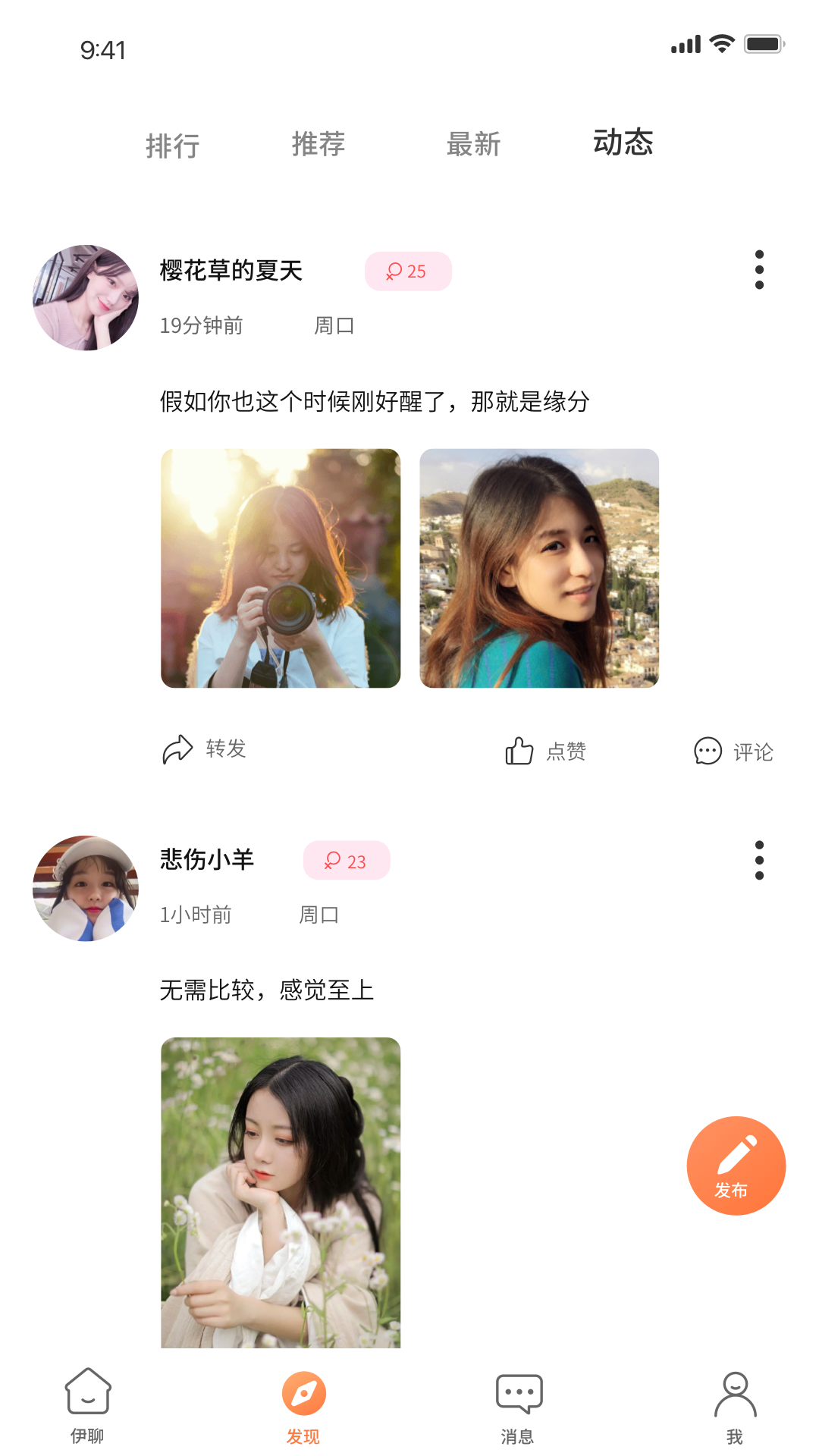View 悲伤小羊's avatar
Viewport: 819px width, 1456px height.
point(84,888)
